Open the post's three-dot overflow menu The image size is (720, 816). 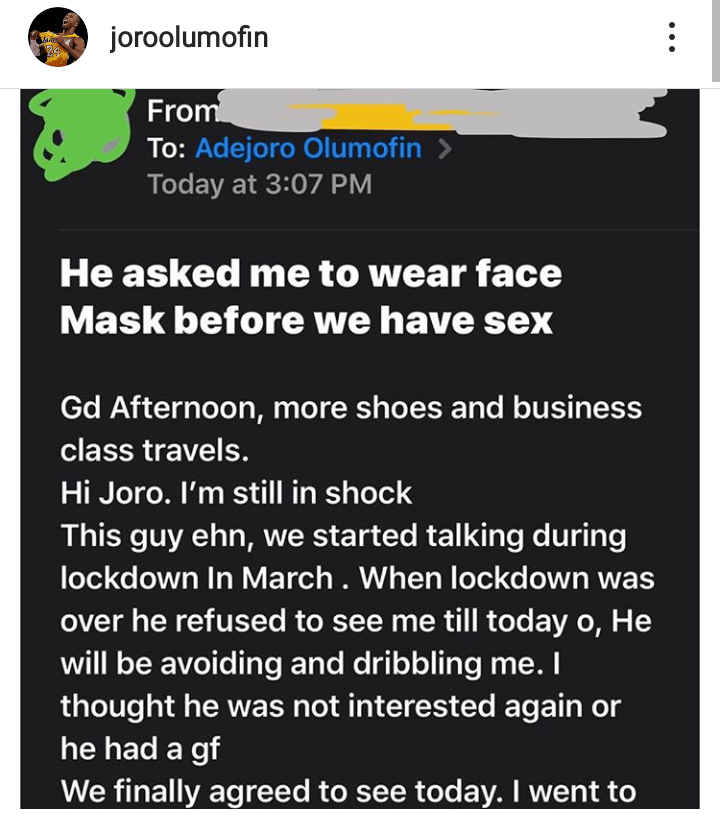pos(672,38)
